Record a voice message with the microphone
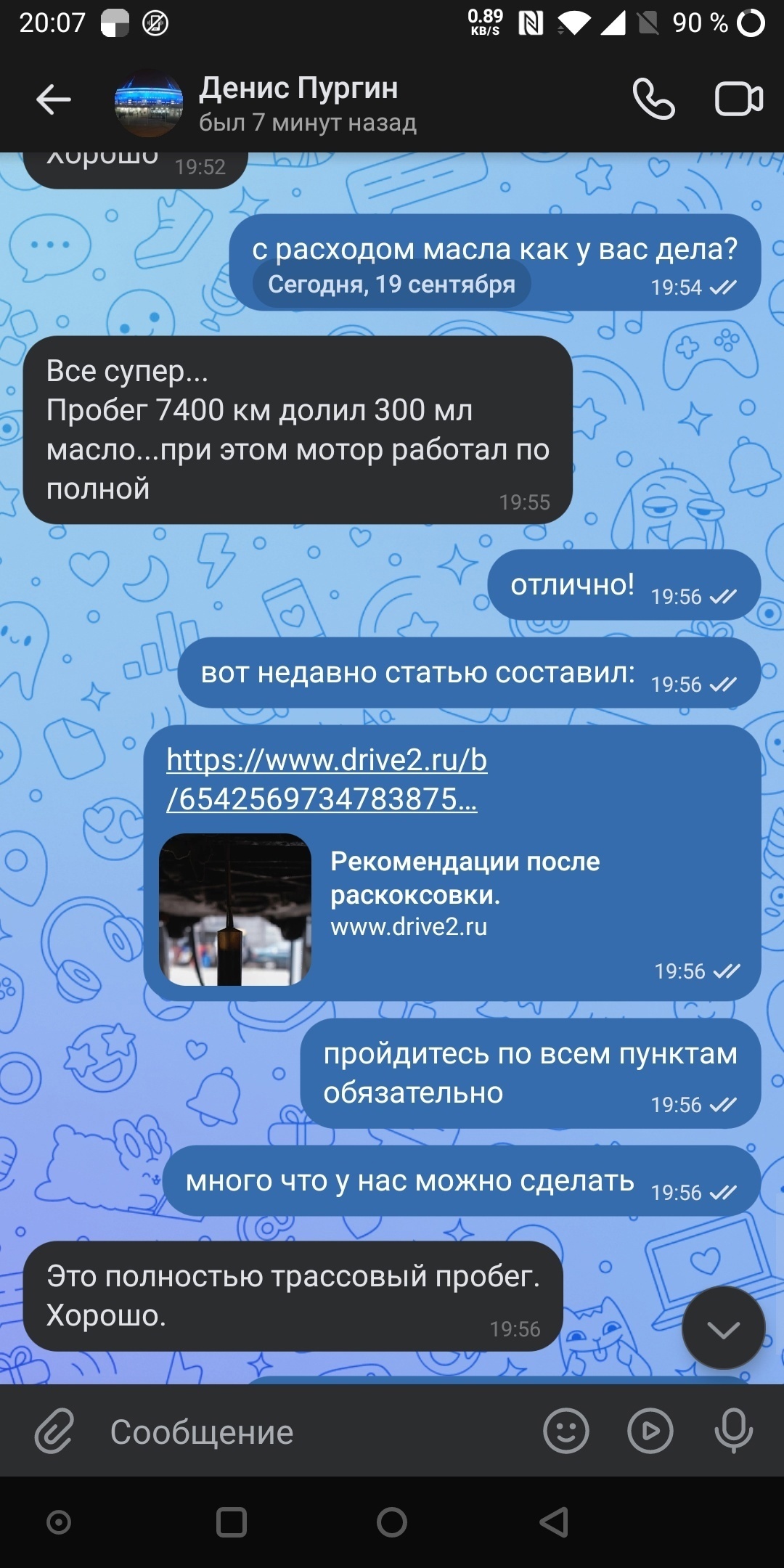Screen dimensions: 784x1568 [x=733, y=1432]
